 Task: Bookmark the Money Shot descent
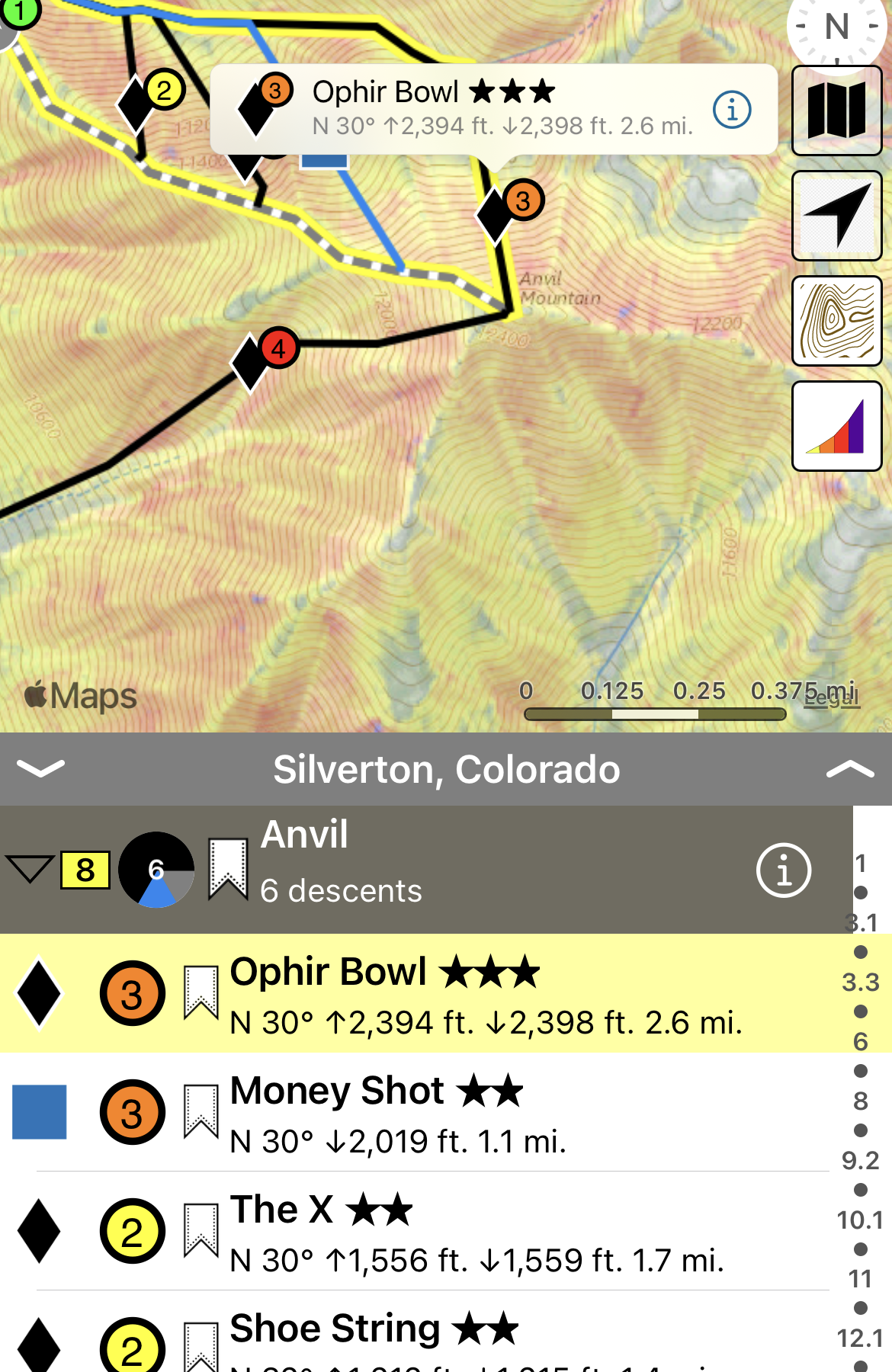pos(201,1112)
